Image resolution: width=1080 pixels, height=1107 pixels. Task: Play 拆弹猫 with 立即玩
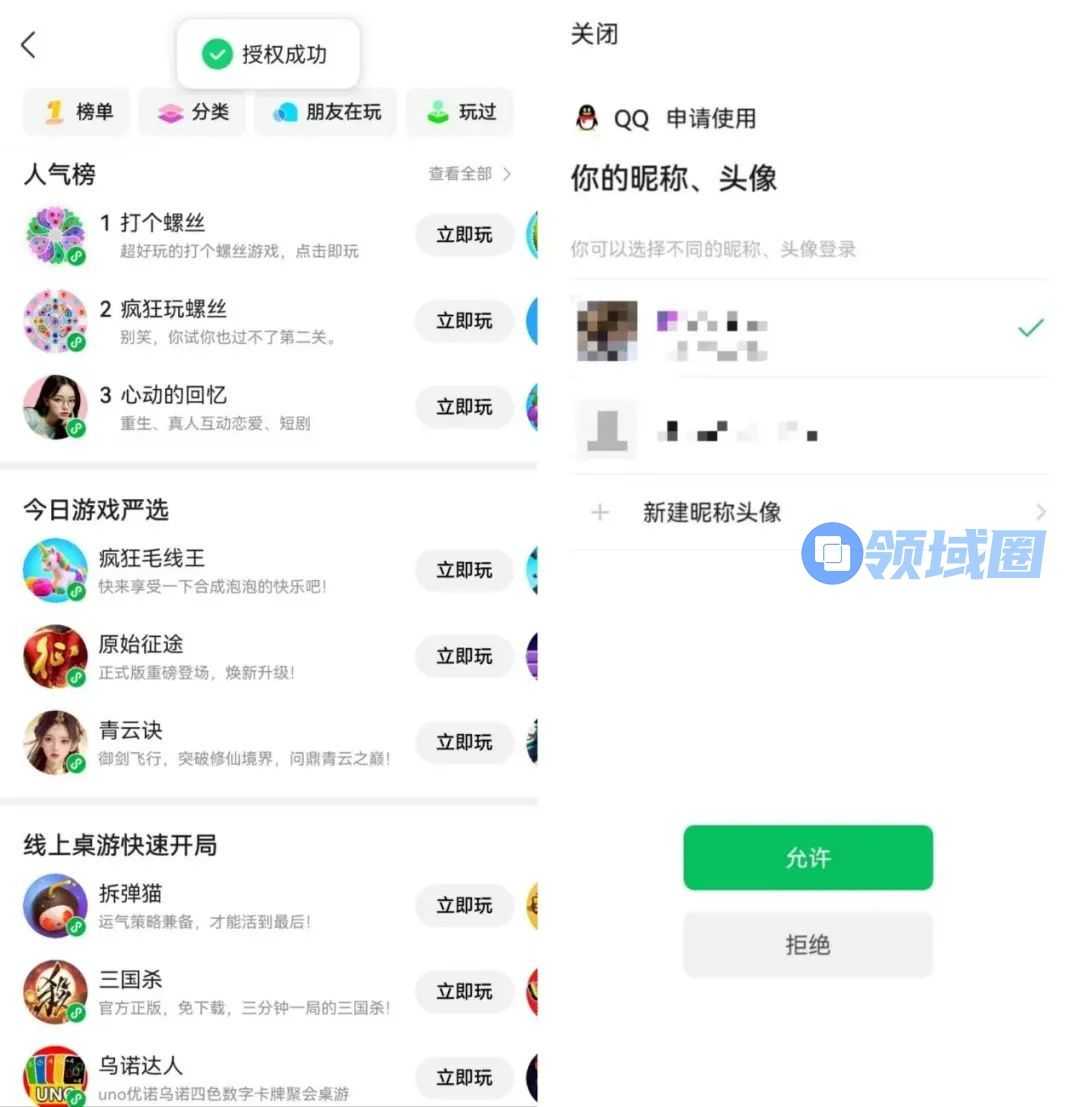pos(464,905)
